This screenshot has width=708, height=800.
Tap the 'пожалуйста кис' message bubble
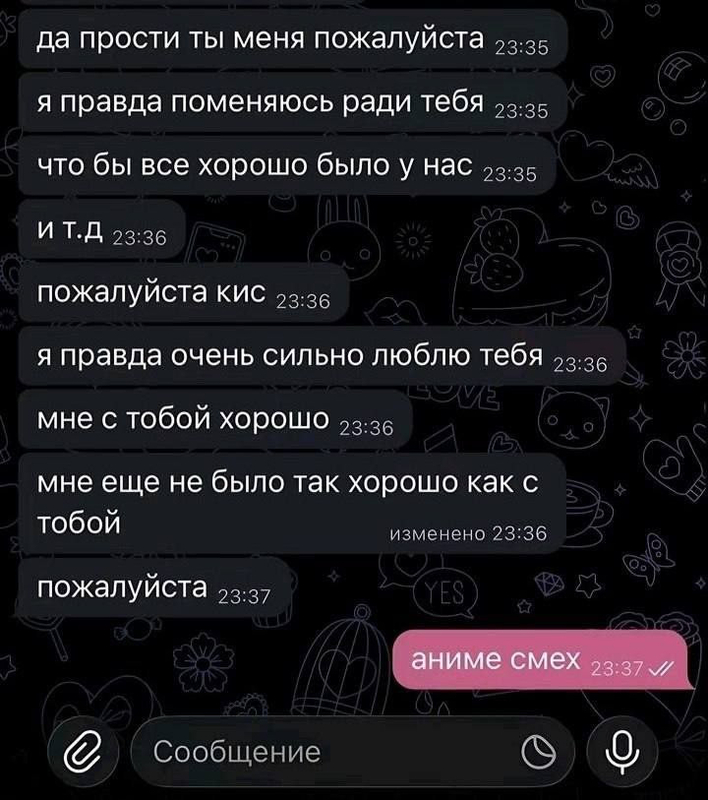pos(183,293)
